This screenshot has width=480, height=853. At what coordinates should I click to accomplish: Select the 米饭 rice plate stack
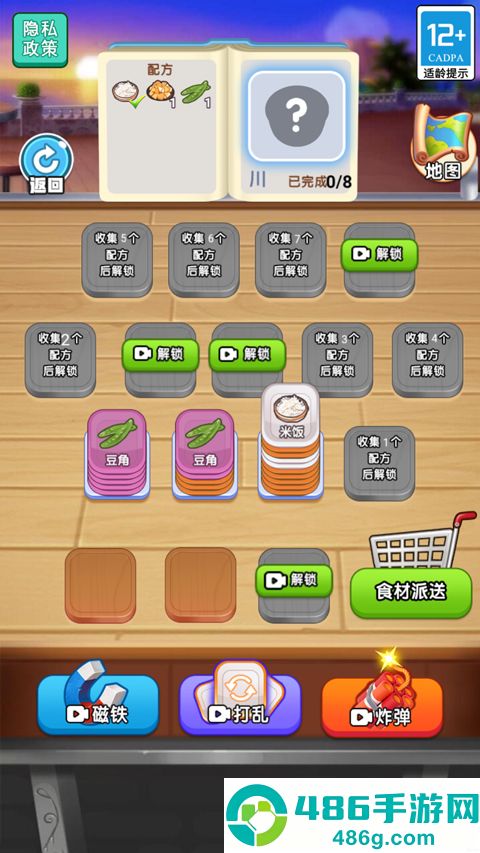click(x=291, y=441)
